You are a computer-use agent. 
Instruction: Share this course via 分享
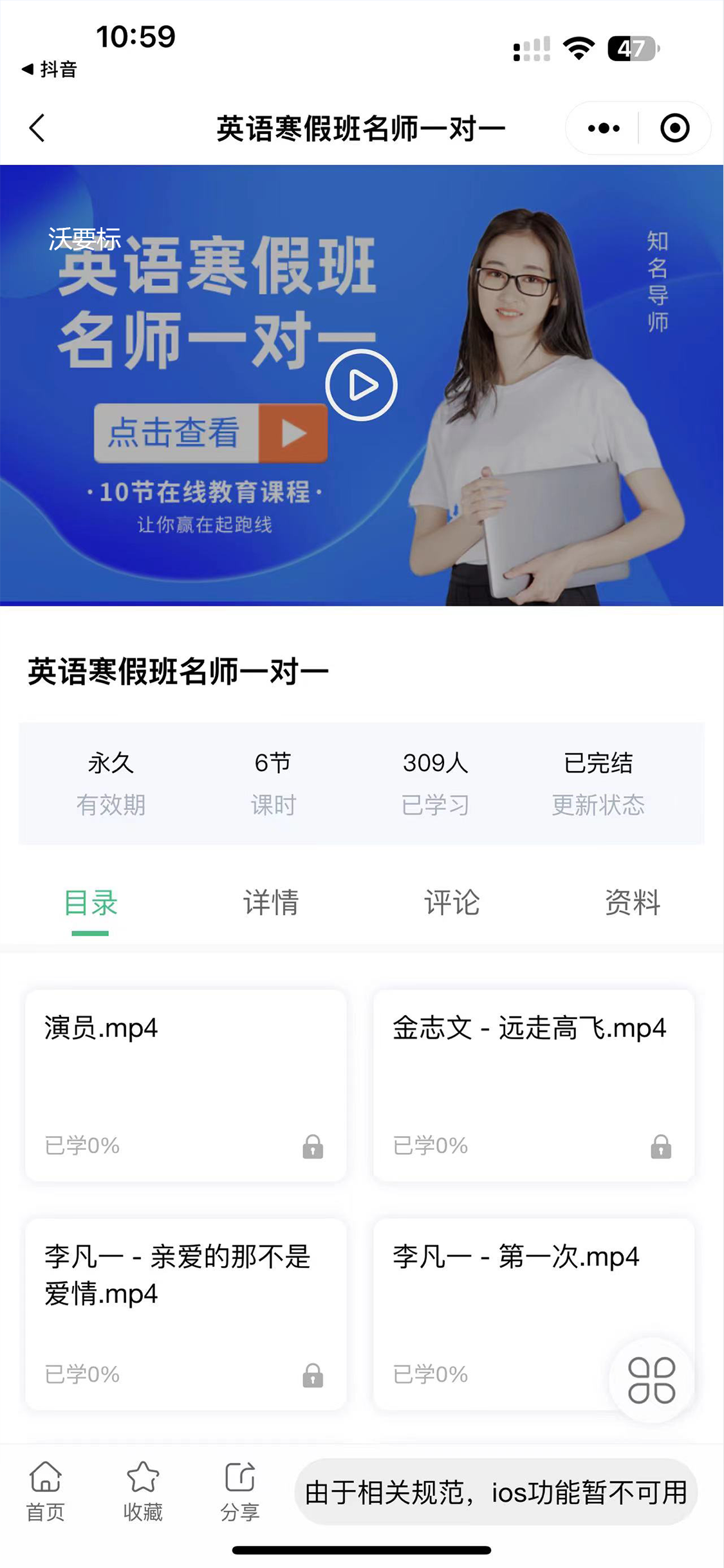pos(240,1491)
